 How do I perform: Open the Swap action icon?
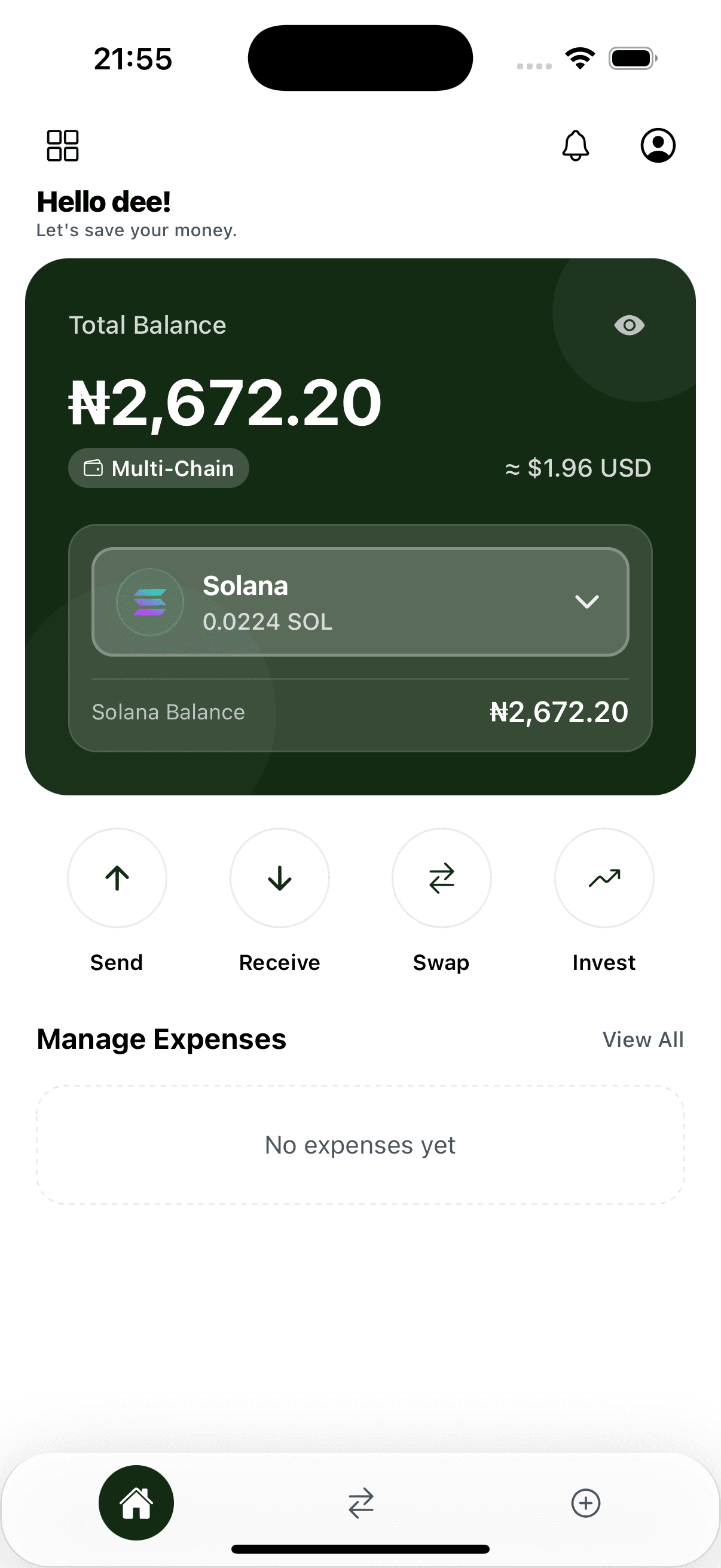coord(441,878)
